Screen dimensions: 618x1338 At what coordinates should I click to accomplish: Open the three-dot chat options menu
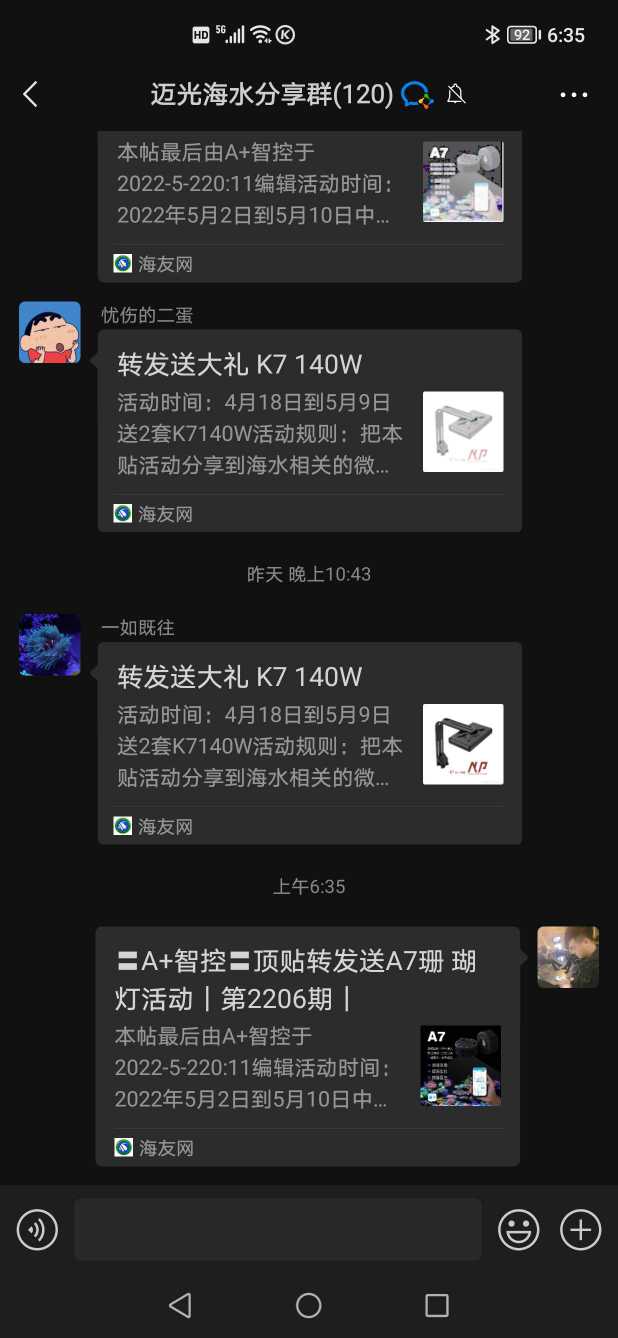(x=574, y=95)
